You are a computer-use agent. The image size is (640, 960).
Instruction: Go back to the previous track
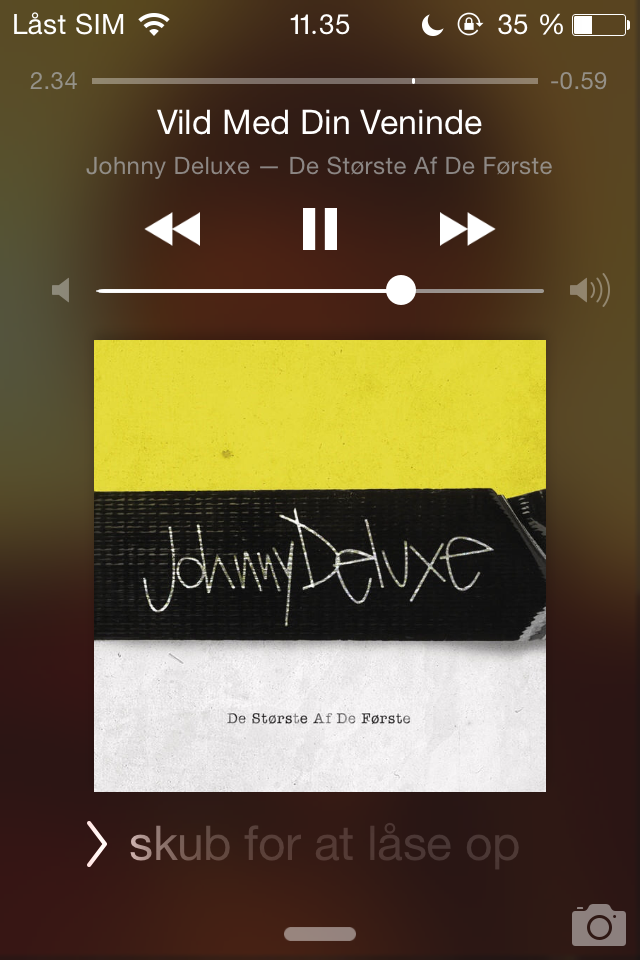[x=172, y=229]
